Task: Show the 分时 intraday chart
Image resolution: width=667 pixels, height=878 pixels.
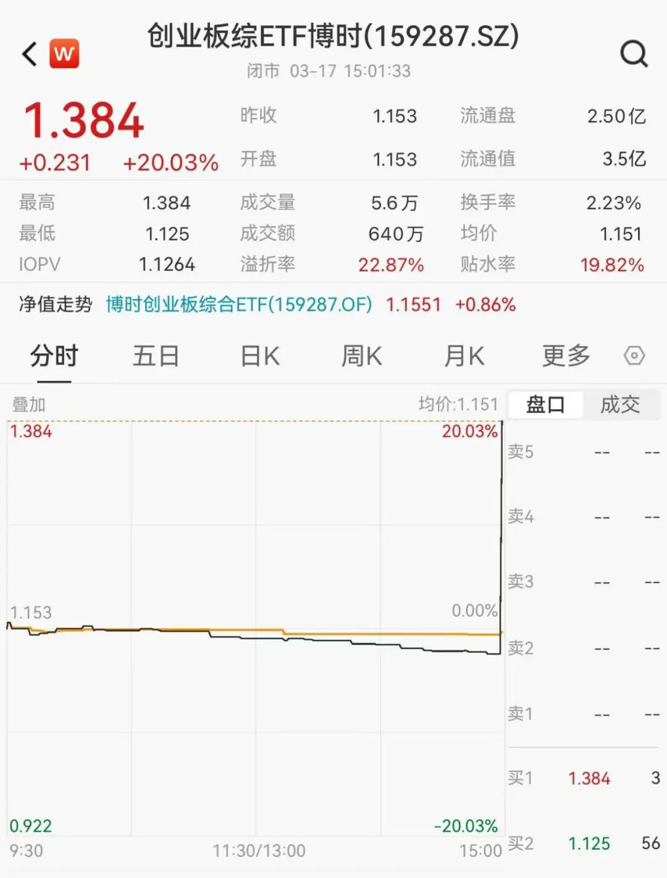Action: coord(54,355)
